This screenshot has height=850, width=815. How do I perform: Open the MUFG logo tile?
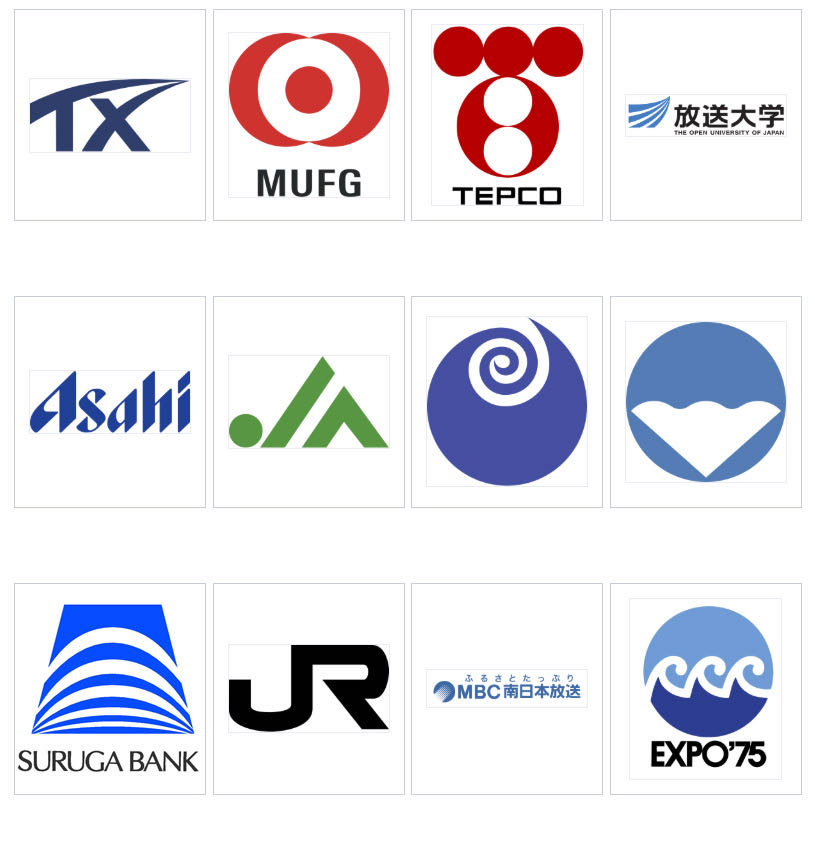tap(308, 115)
